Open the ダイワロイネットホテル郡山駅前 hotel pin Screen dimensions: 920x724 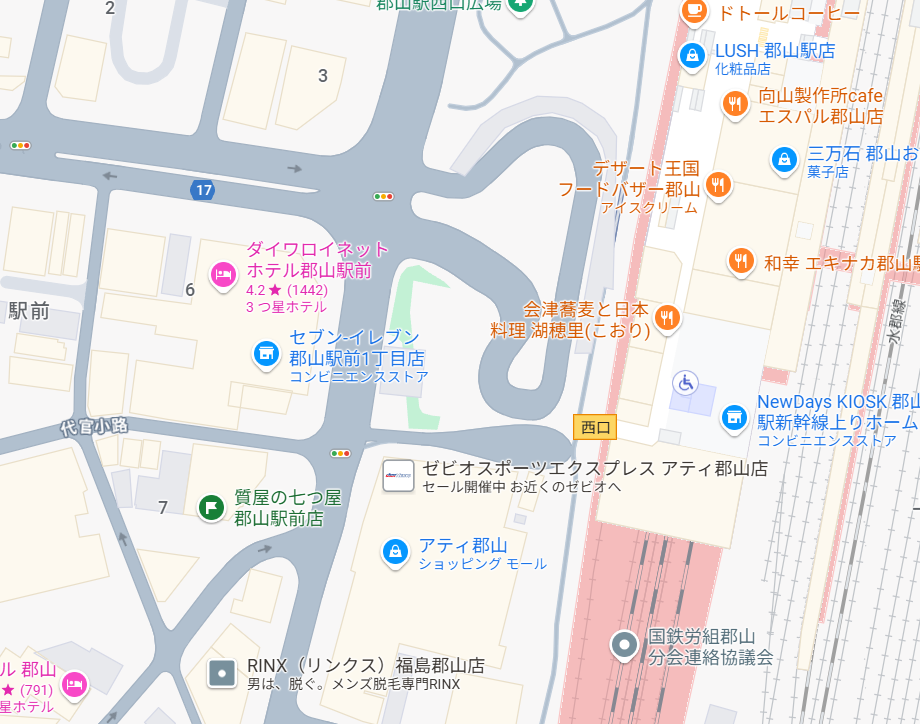point(223,273)
